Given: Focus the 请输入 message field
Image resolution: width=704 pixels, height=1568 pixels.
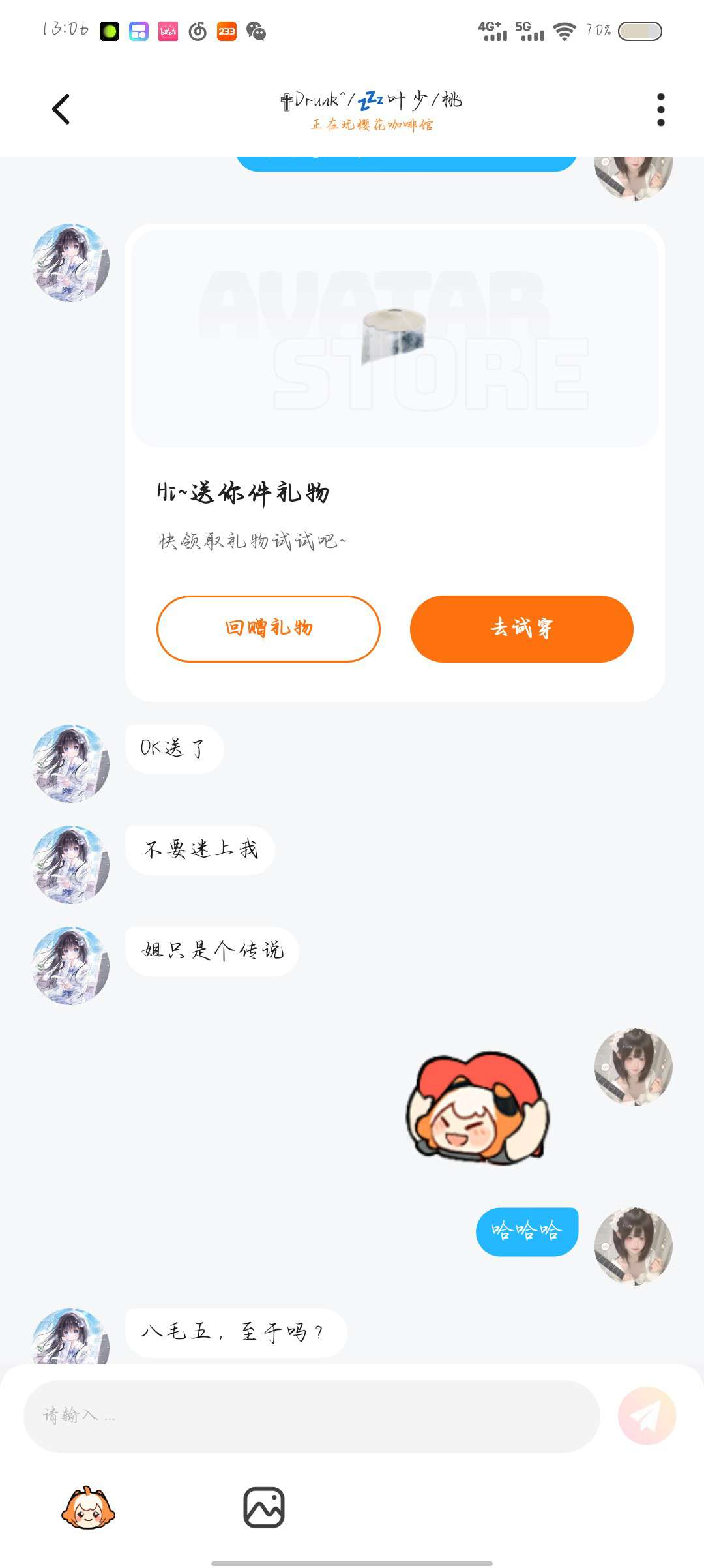Looking at the screenshot, I should 312,1415.
